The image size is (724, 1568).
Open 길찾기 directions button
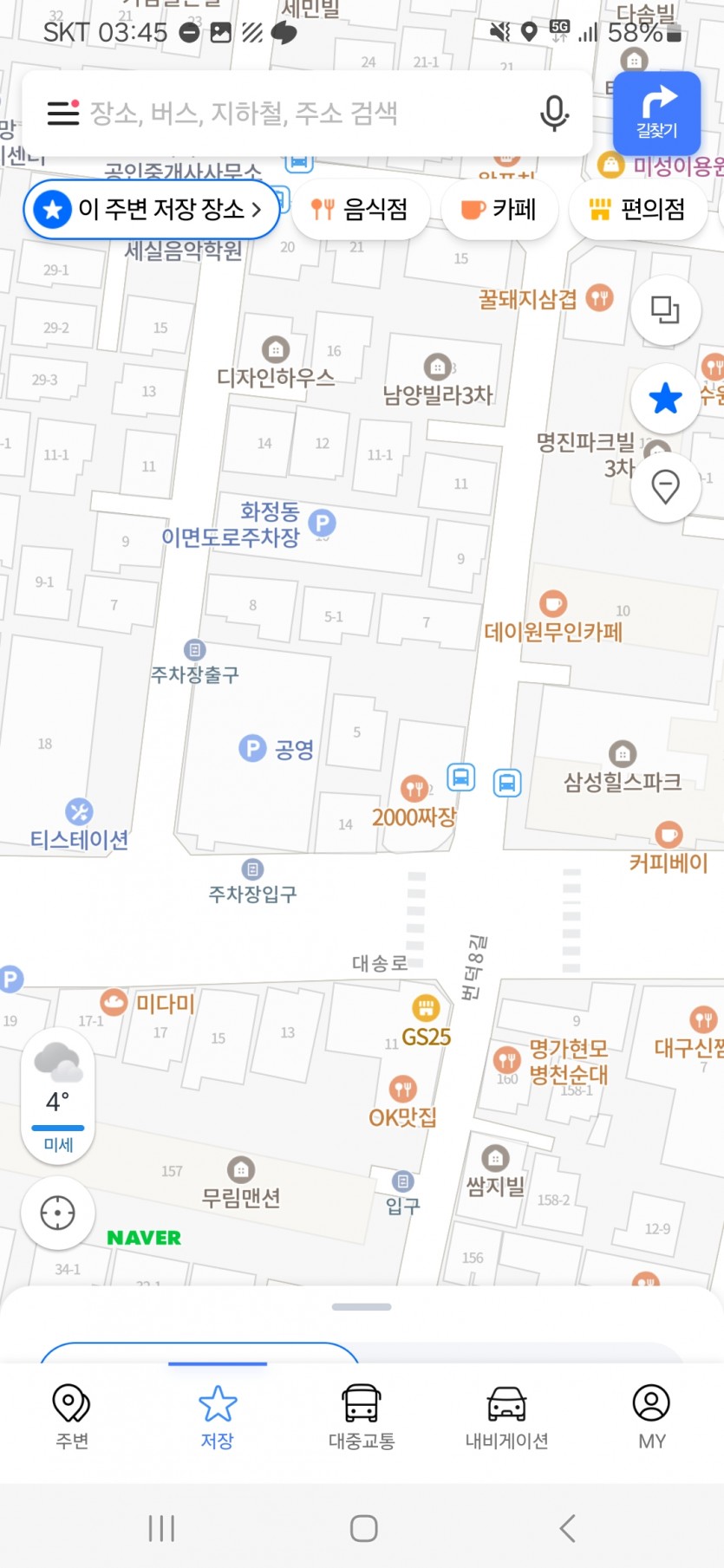click(x=656, y=113)
